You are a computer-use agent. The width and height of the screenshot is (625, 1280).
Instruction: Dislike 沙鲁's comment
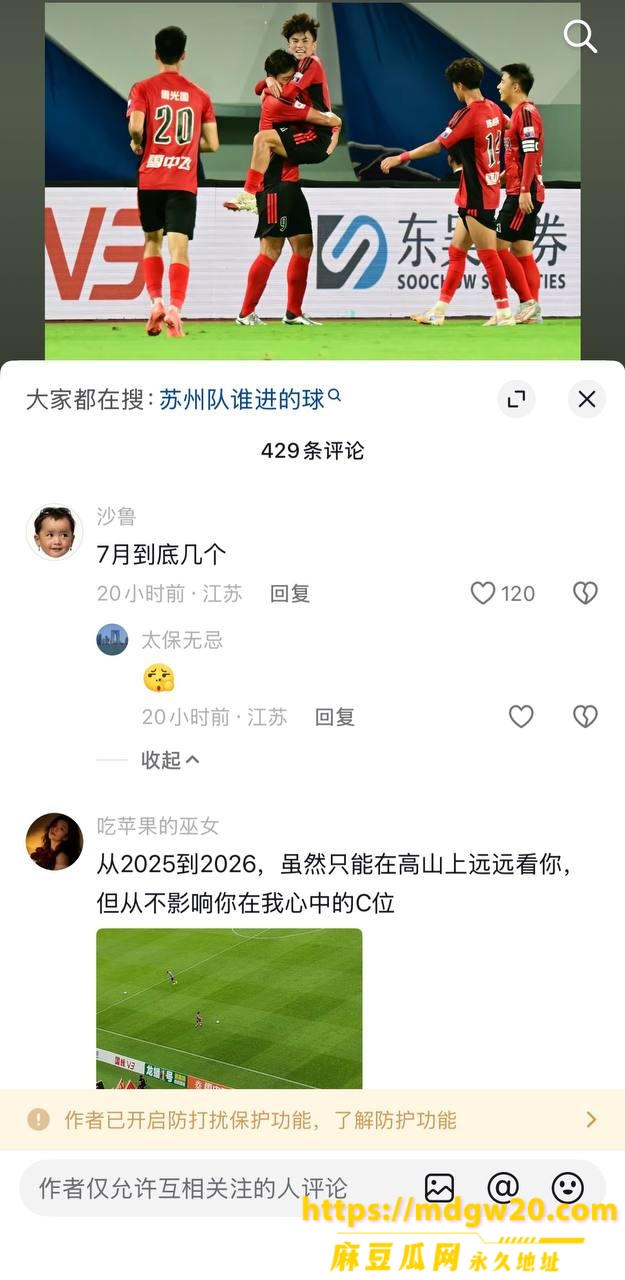tap(585, 594)
